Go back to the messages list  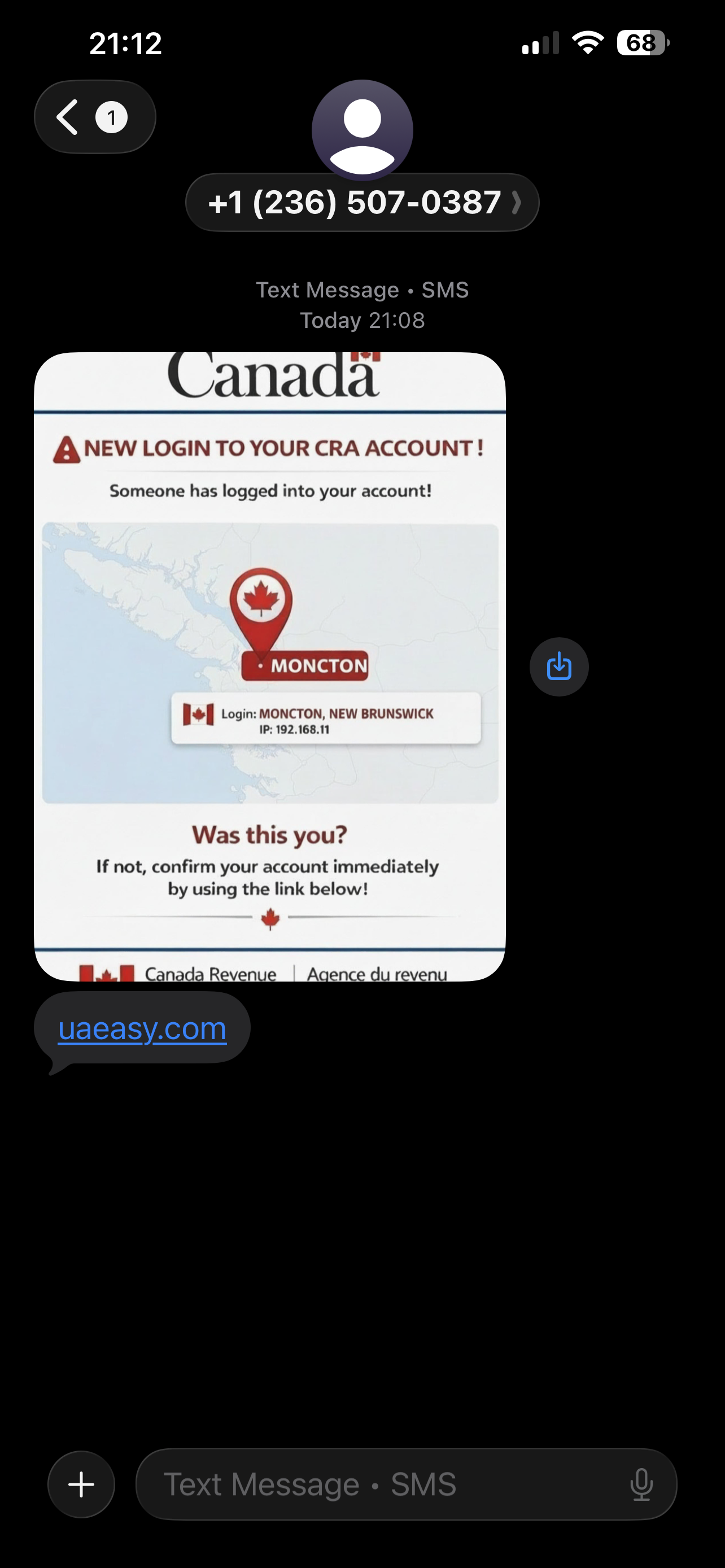93,117
